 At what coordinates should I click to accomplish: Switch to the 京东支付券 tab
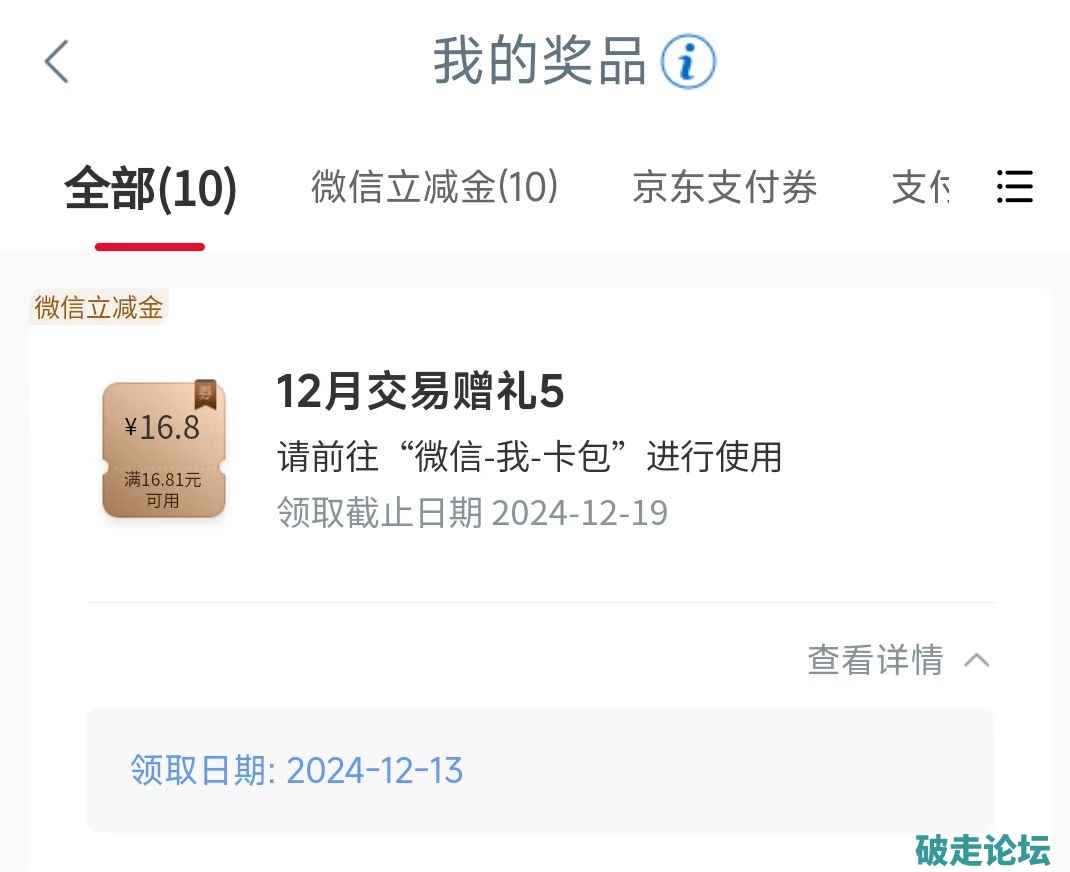[x=724, y=188]
